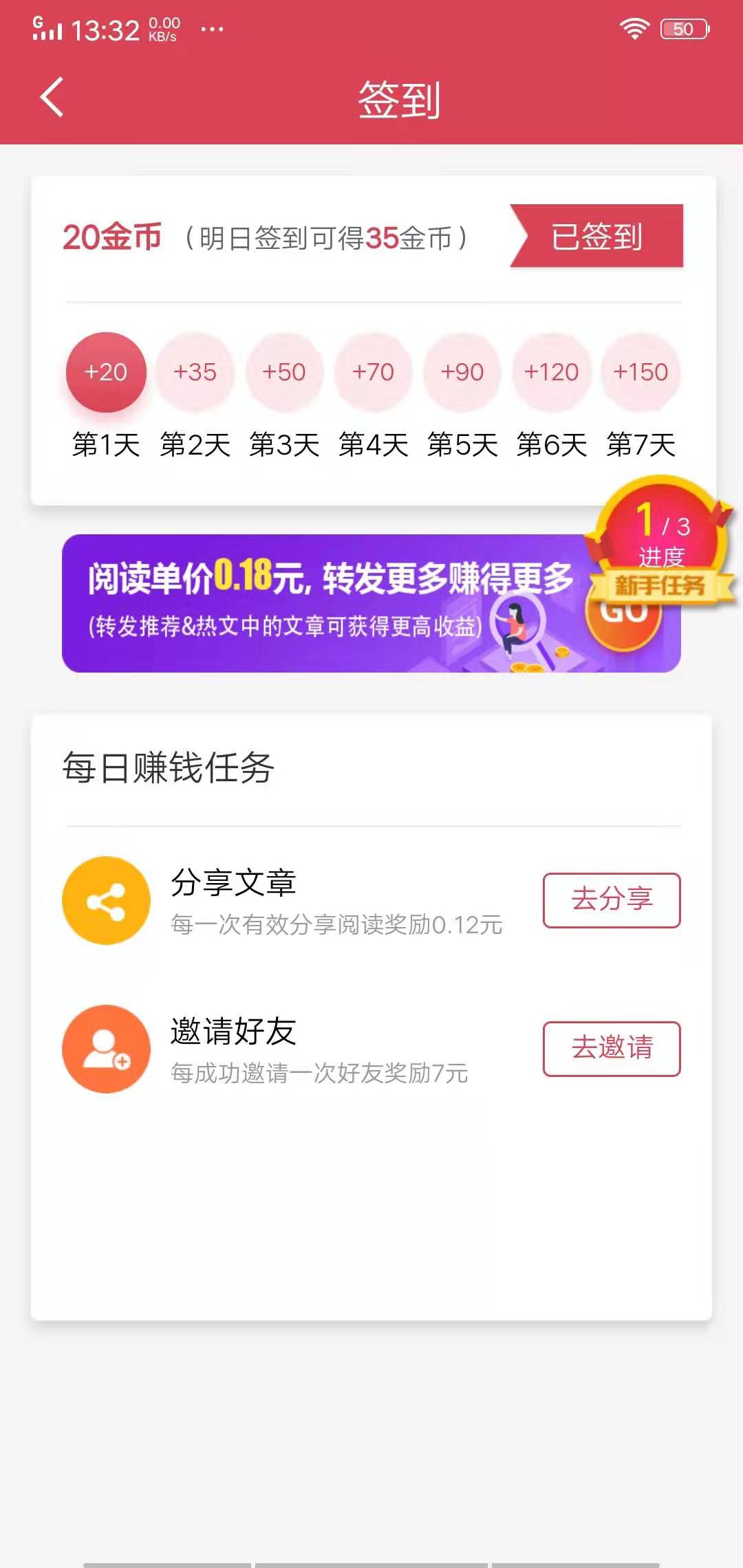Select the 第7天 +150 check-in circle
Viewport: 743px width, 1568px height.
tap(641, 372)
